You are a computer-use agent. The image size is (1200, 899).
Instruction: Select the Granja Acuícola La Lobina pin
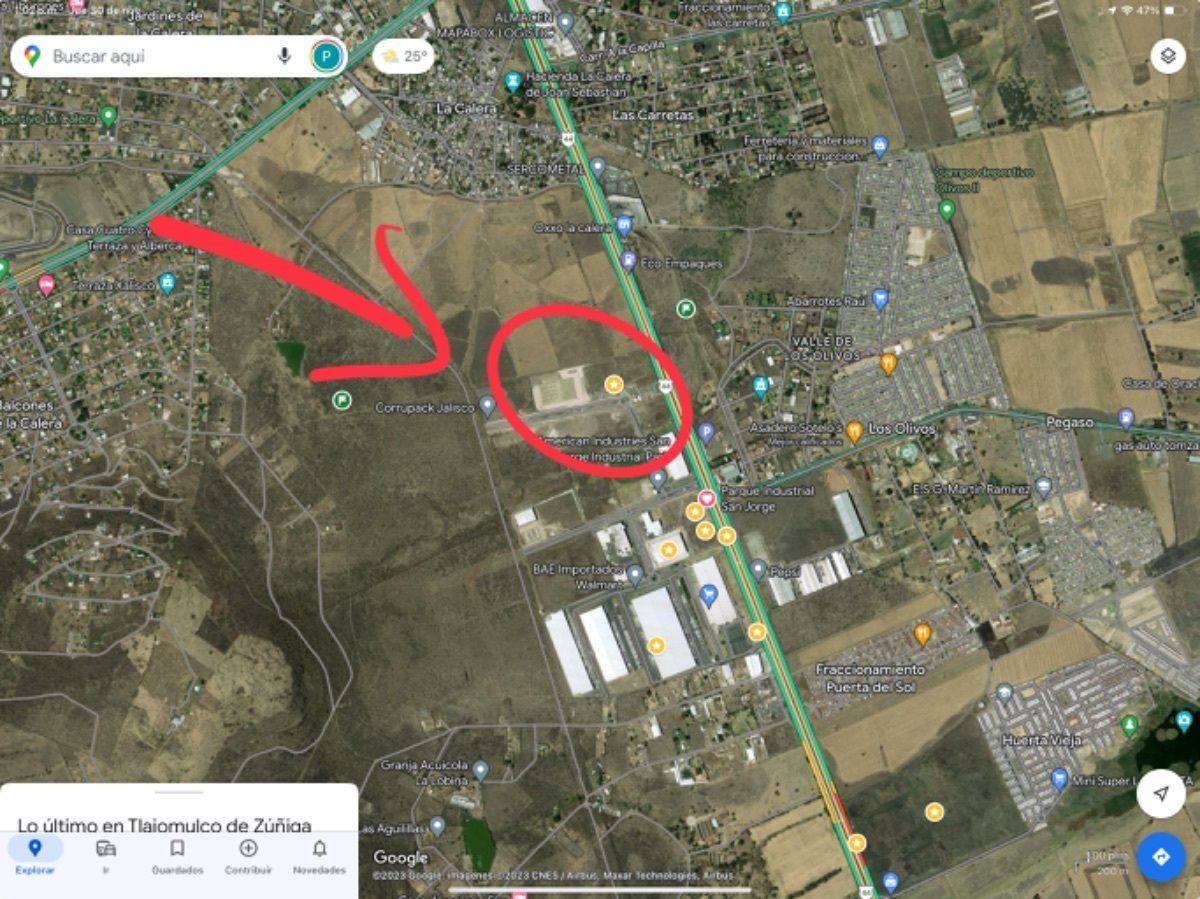(480, 769)
